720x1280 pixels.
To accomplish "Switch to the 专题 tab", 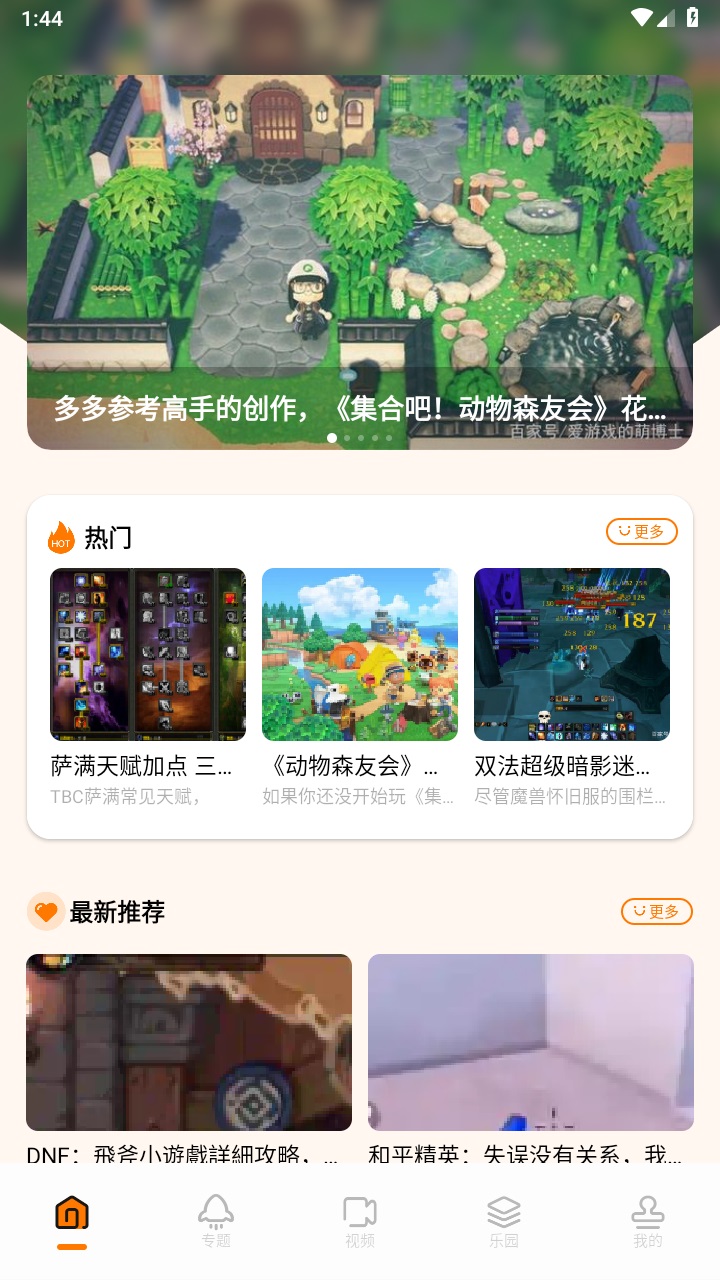I will pyautogui.click(x=215, y=1222).
